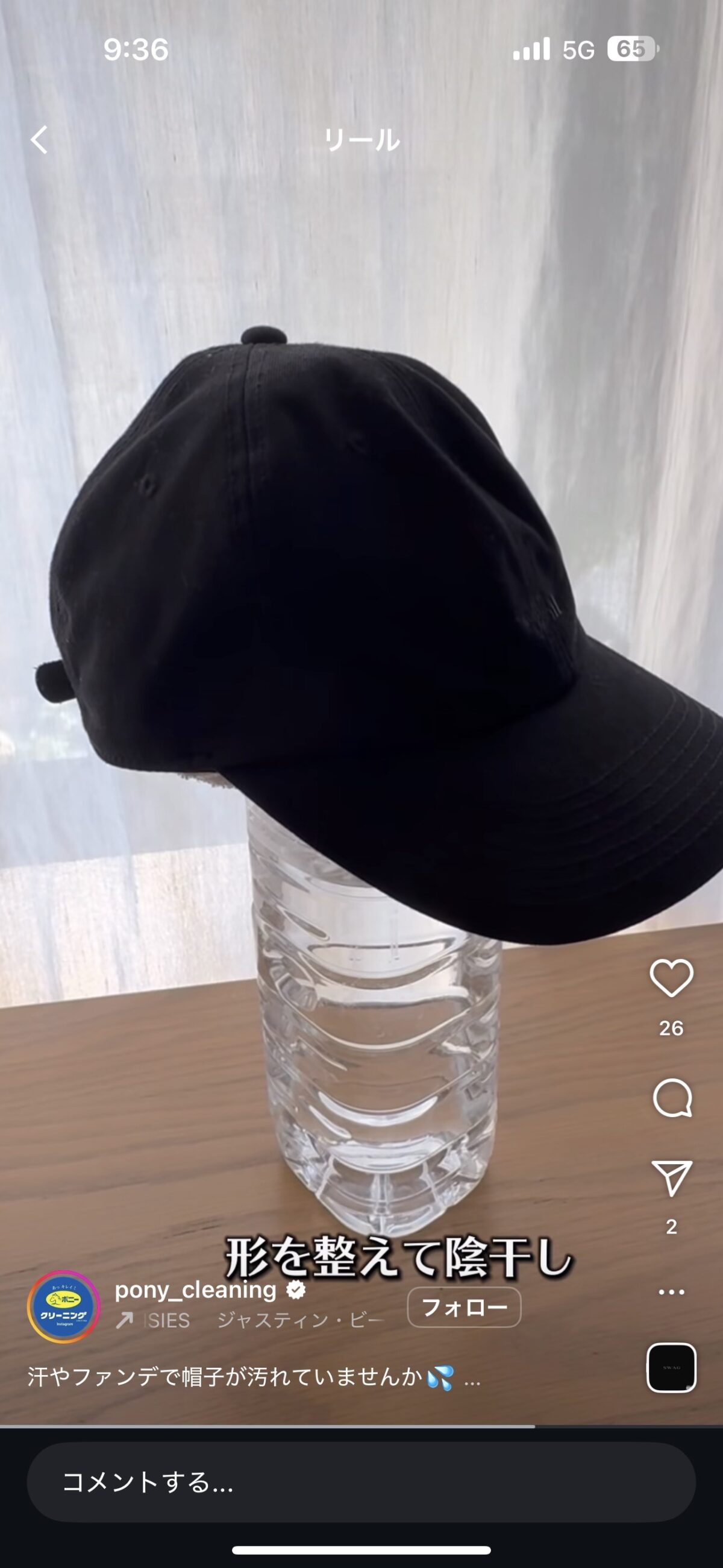Follow pony_cleaning with the フォロー button
The width and height of the screenshot is (723, 1568).
click(x=464, y=1307)
